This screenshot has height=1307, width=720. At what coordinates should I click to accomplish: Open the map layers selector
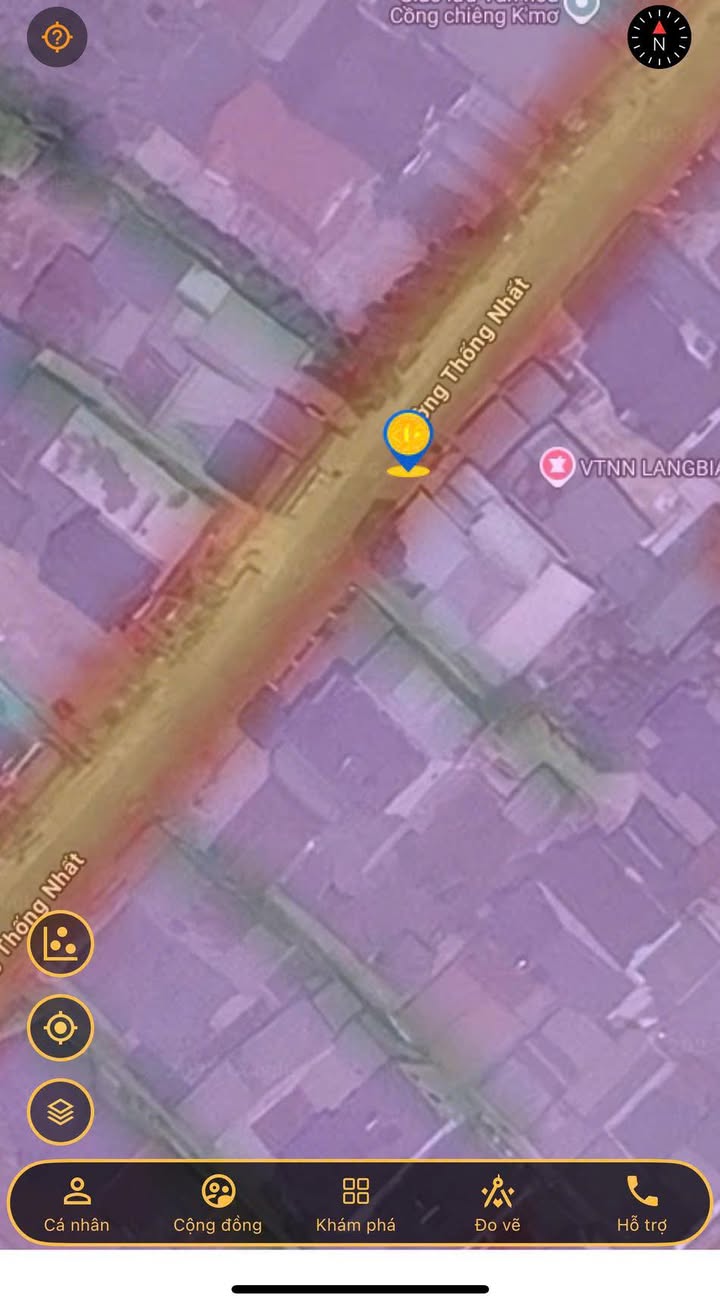click(61, 1111)
